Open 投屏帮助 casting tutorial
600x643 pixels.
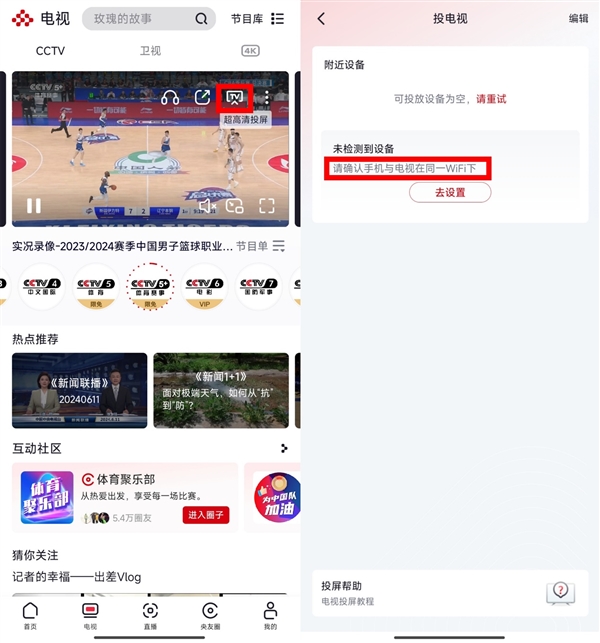pyautogui.click(x=448, y=592)
